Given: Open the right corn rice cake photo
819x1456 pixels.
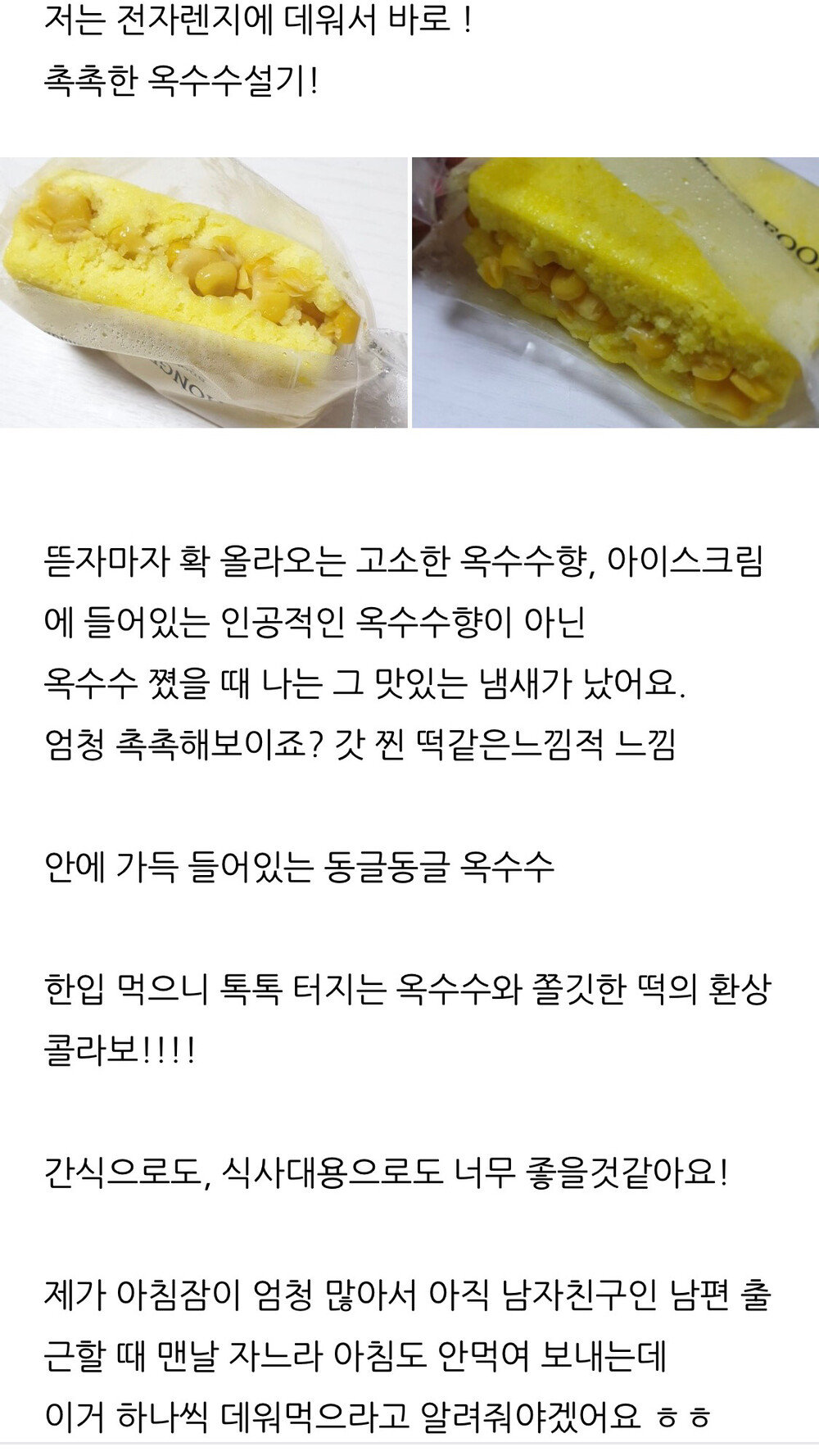Looking at the screenshot, I should click(x=615, y=293).
